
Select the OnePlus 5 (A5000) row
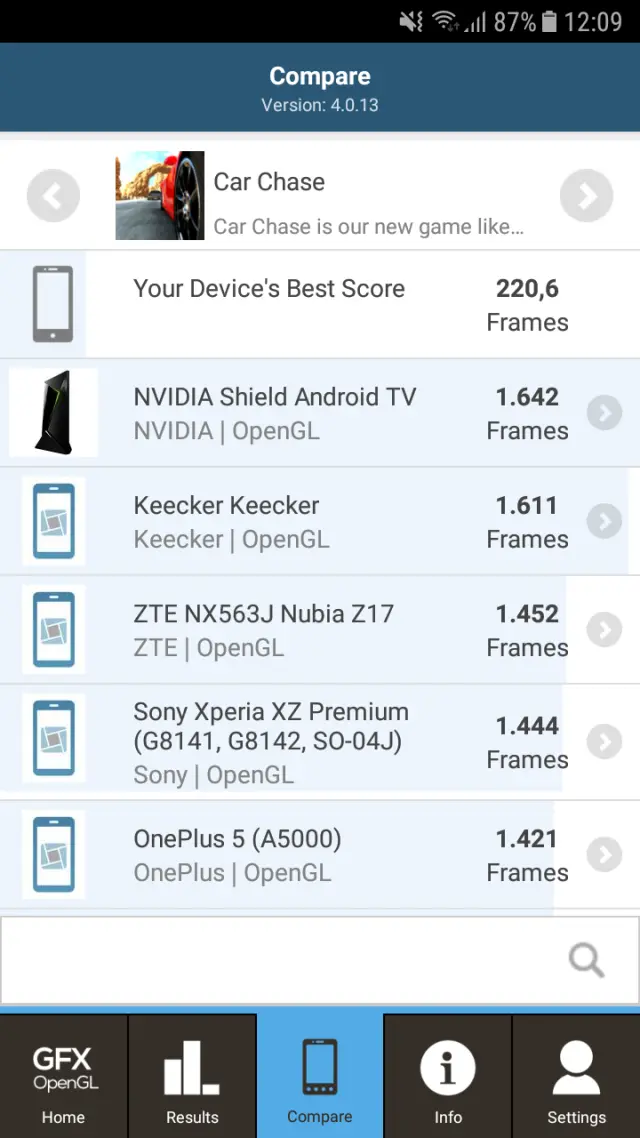pos(320,855)
